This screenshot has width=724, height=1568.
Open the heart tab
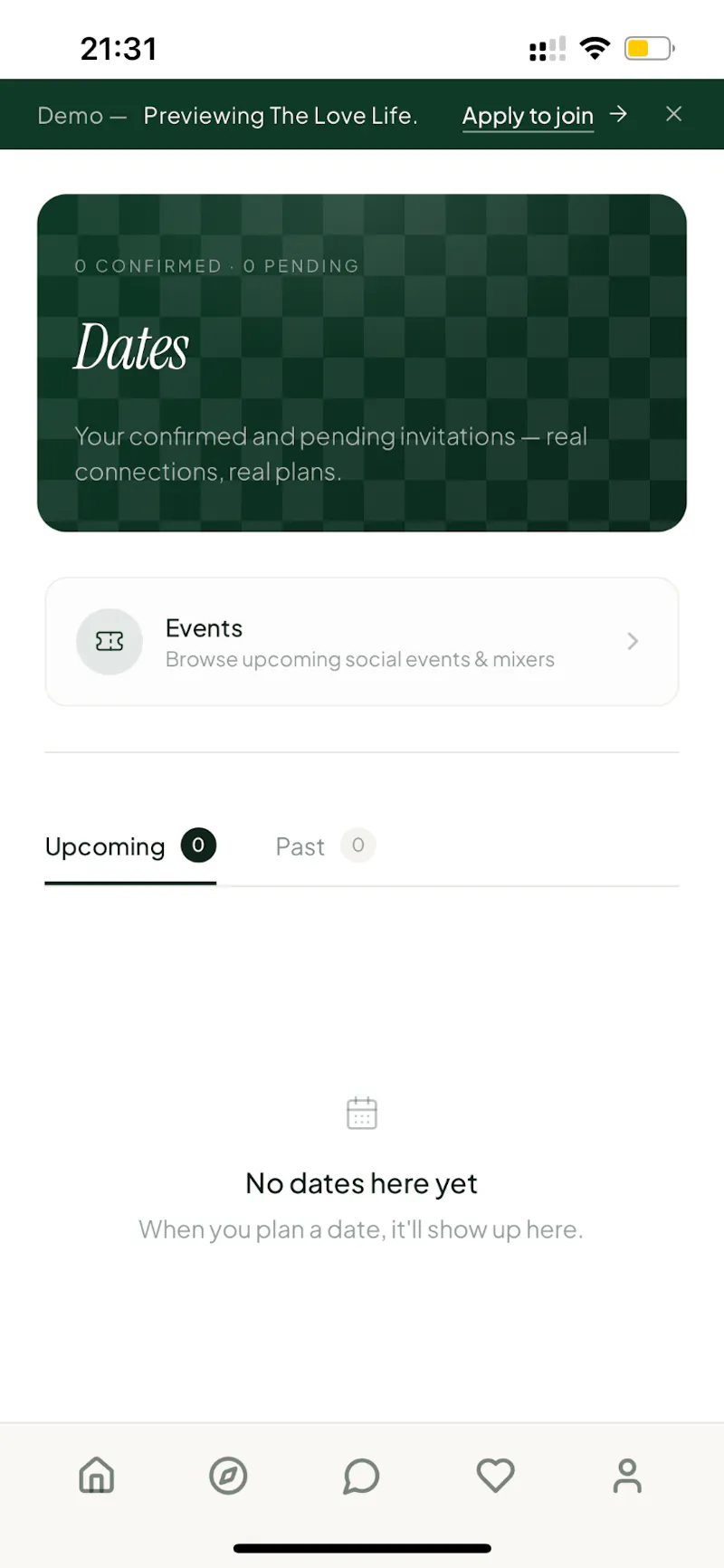(495, 1476)
